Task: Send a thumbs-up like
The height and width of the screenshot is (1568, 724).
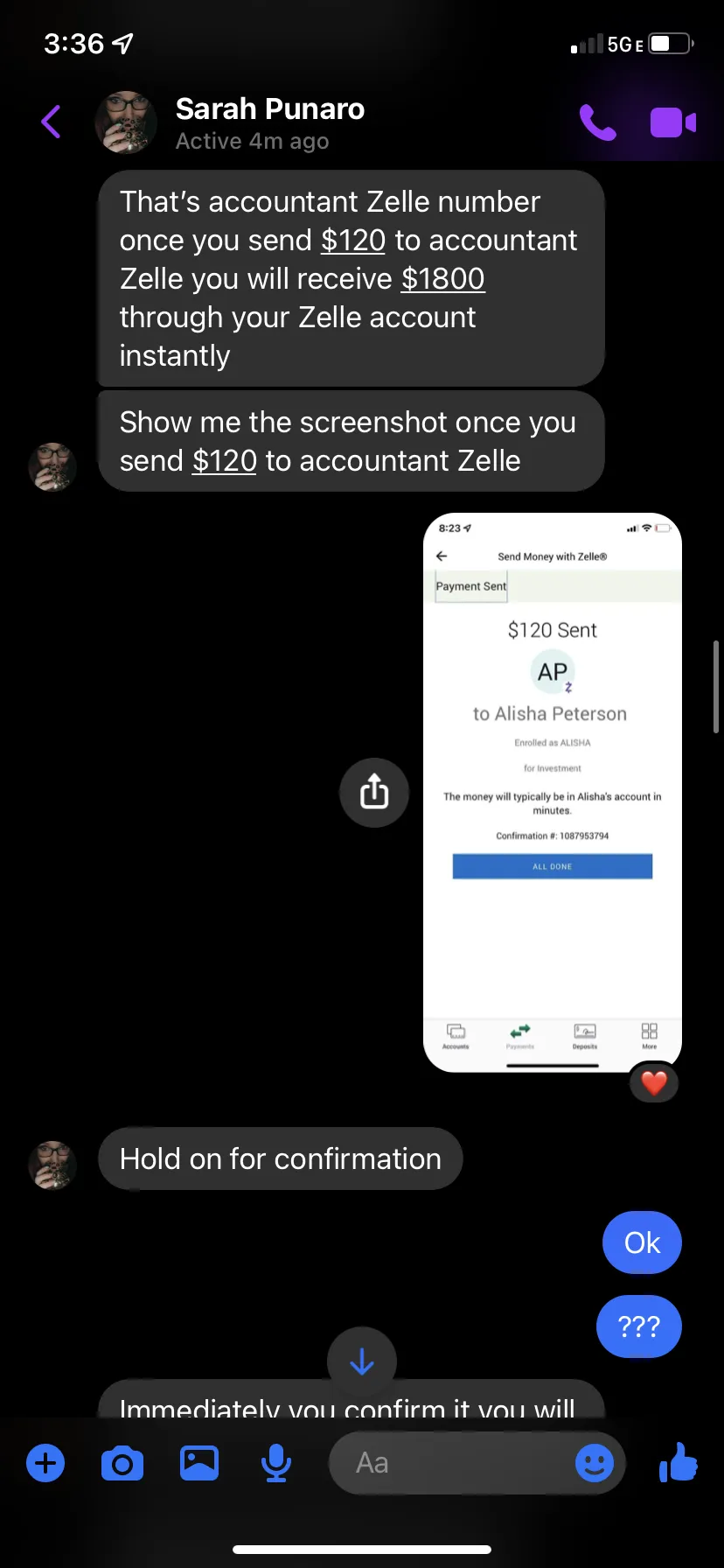Action: pos(679,1462)
